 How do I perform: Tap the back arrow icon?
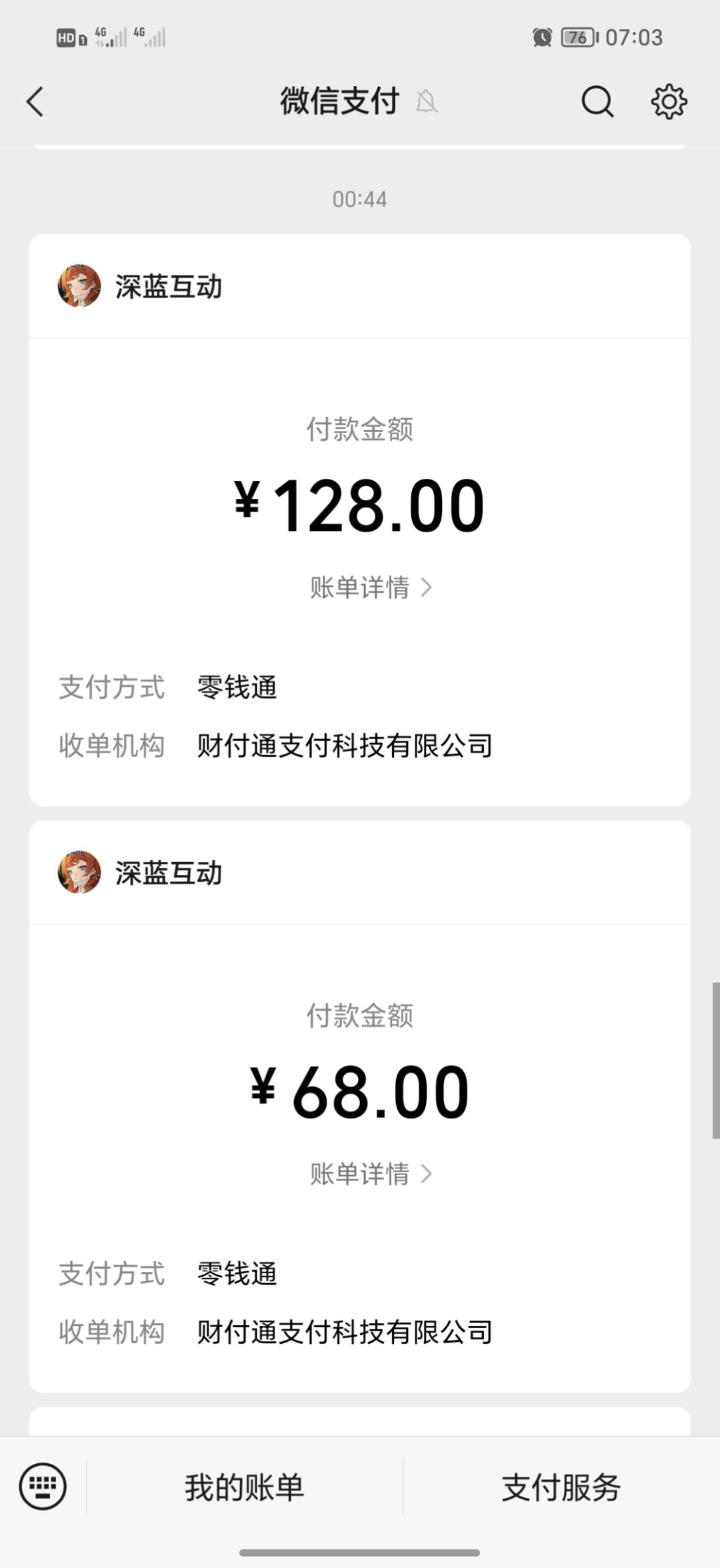click(x=35, y=102)
